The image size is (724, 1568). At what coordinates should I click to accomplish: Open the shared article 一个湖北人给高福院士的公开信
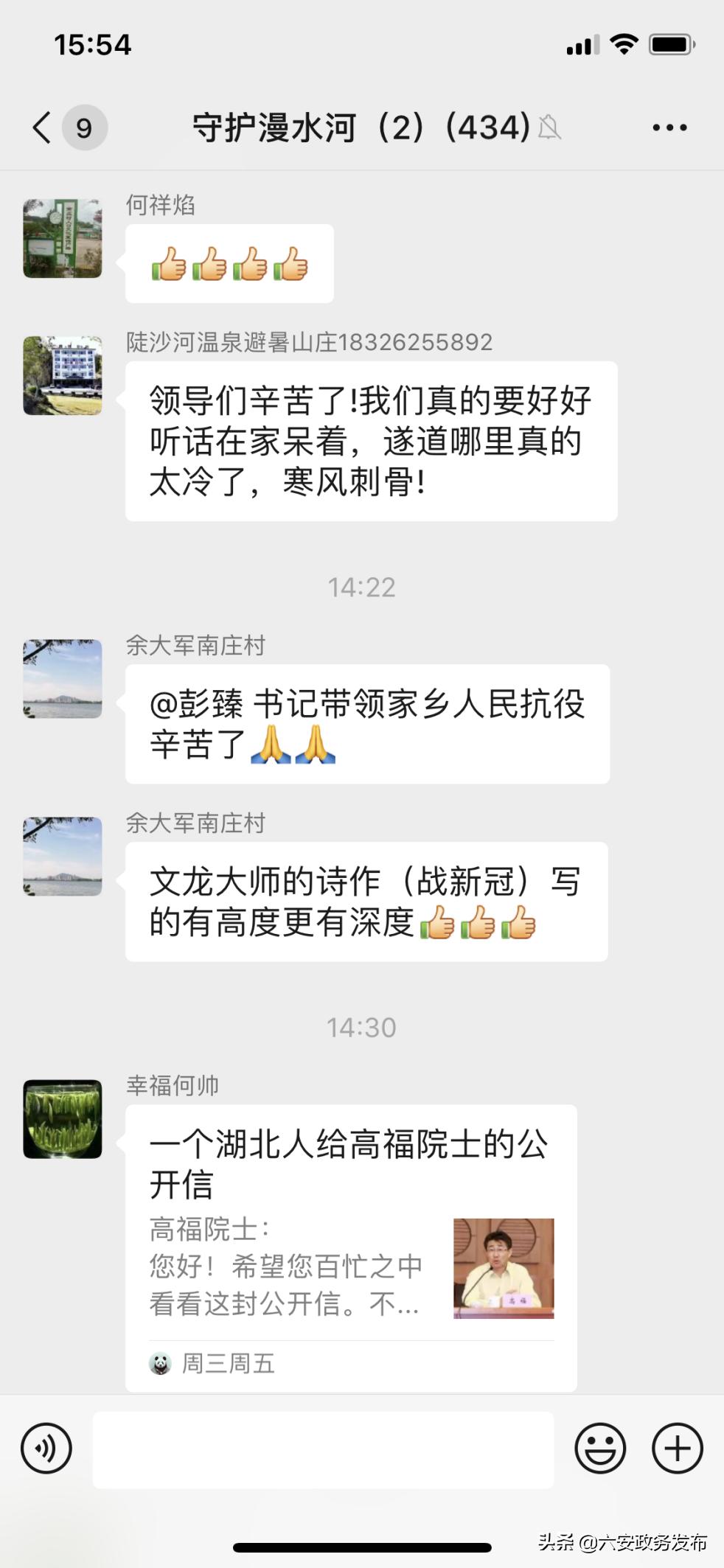(x=347, y=1156)
